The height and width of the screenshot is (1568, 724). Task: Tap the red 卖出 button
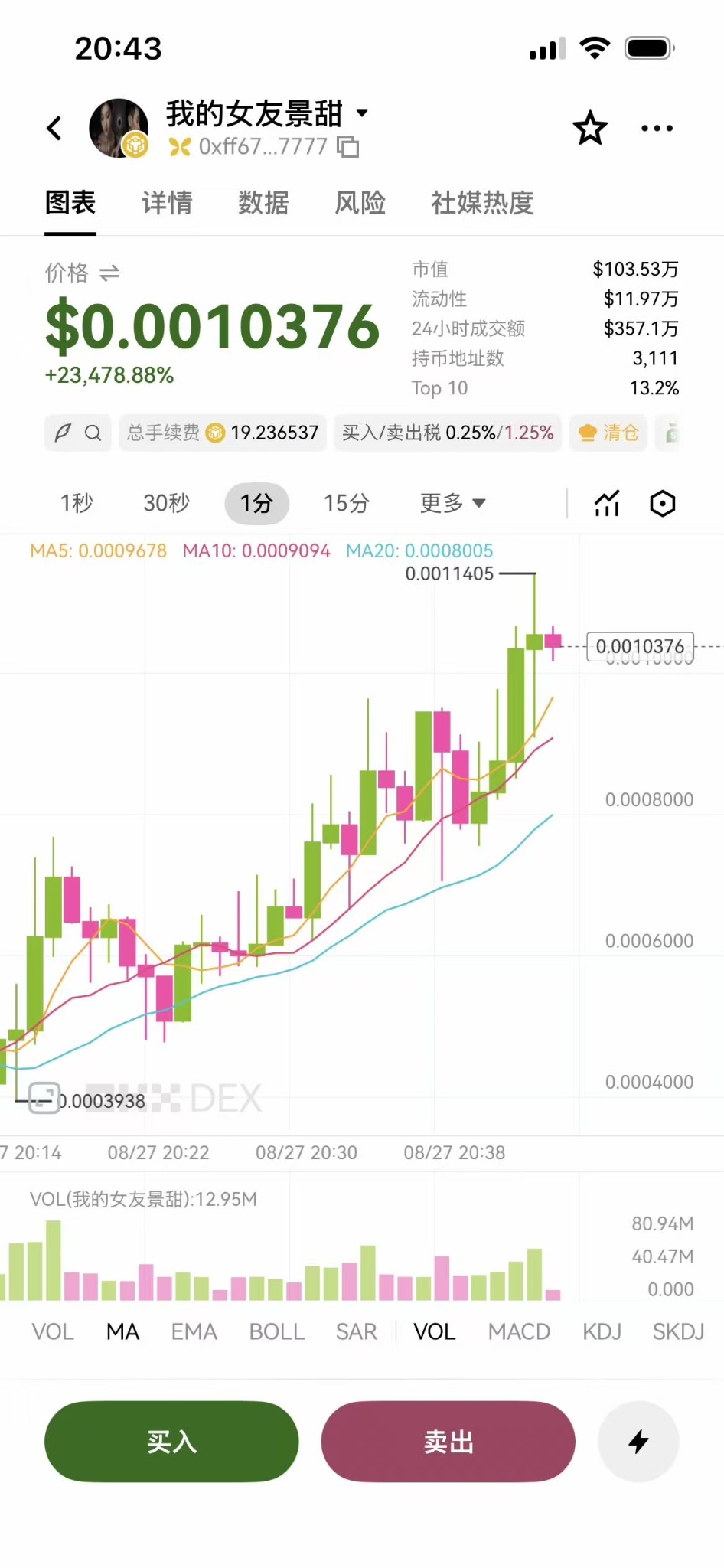pyautogui.click(x=448, y=1442)
